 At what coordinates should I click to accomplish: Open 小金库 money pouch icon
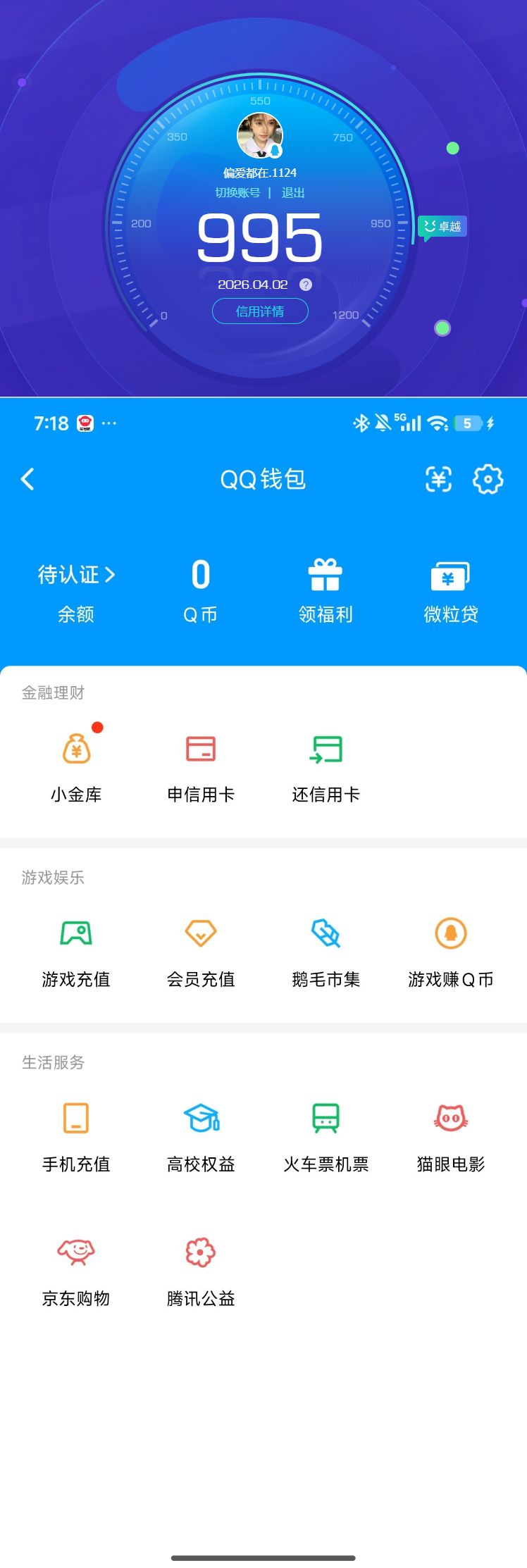click(76, 749)
